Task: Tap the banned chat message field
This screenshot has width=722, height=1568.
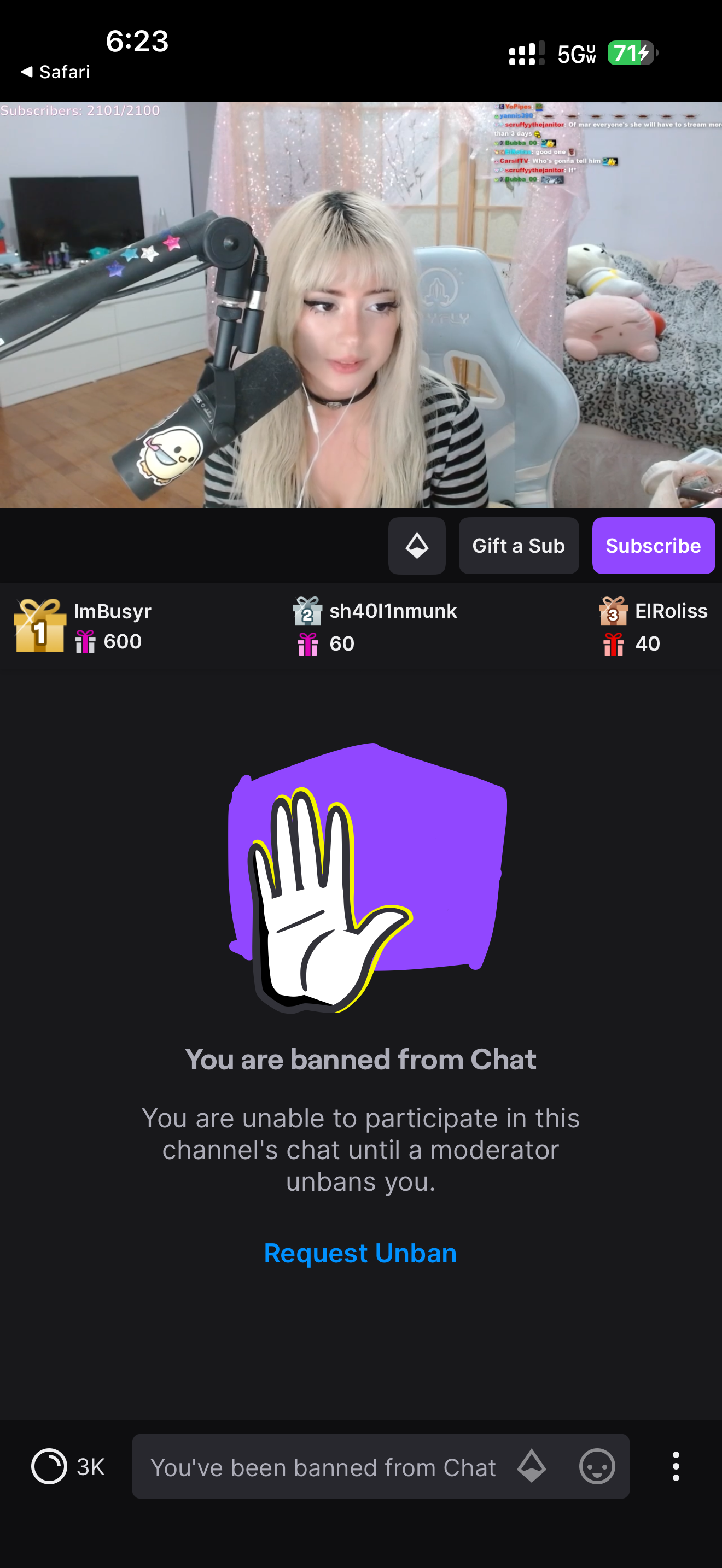Action: point(381,1466)
